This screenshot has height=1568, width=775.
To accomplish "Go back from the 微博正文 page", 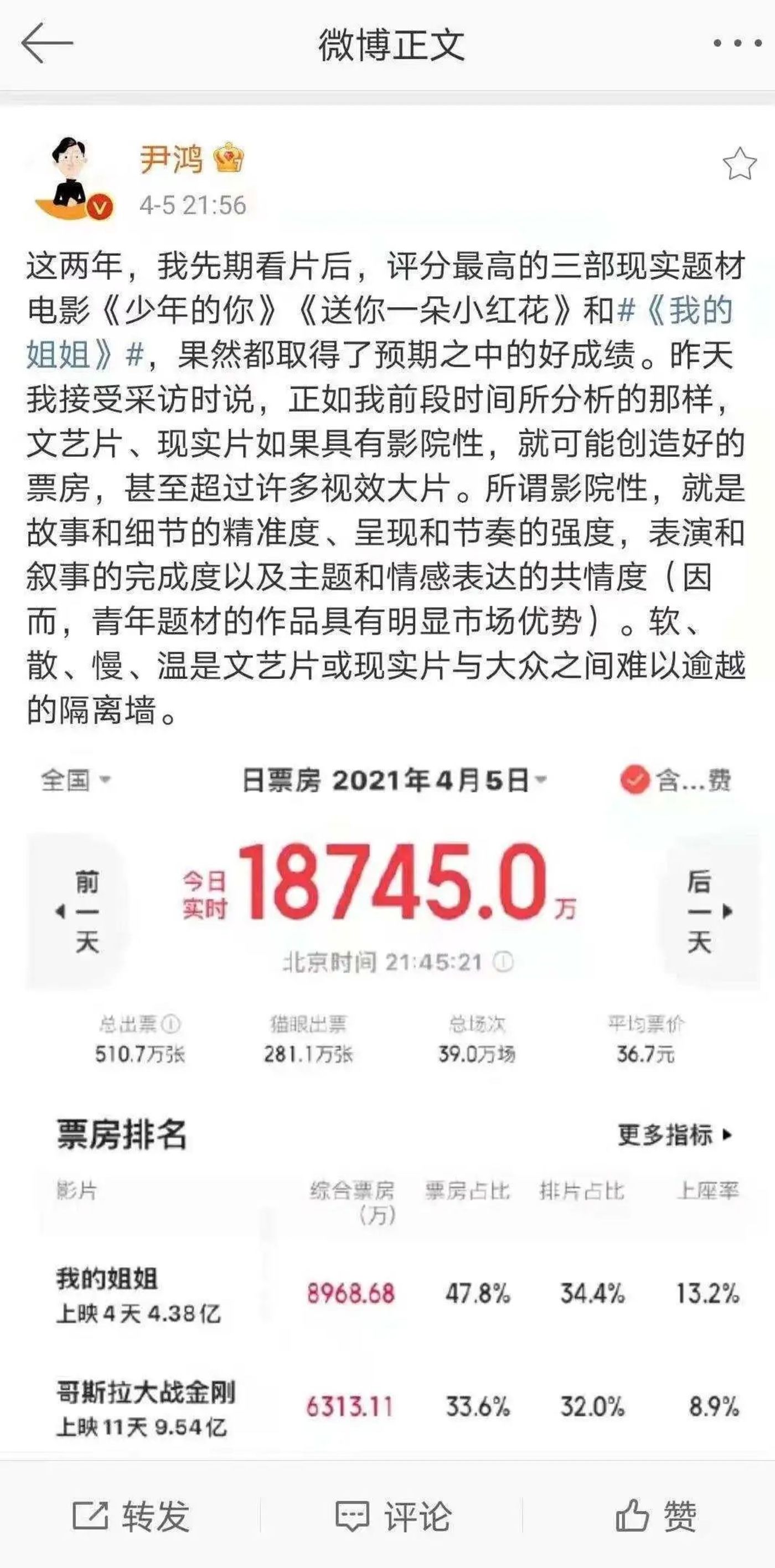I will point(46,43).
